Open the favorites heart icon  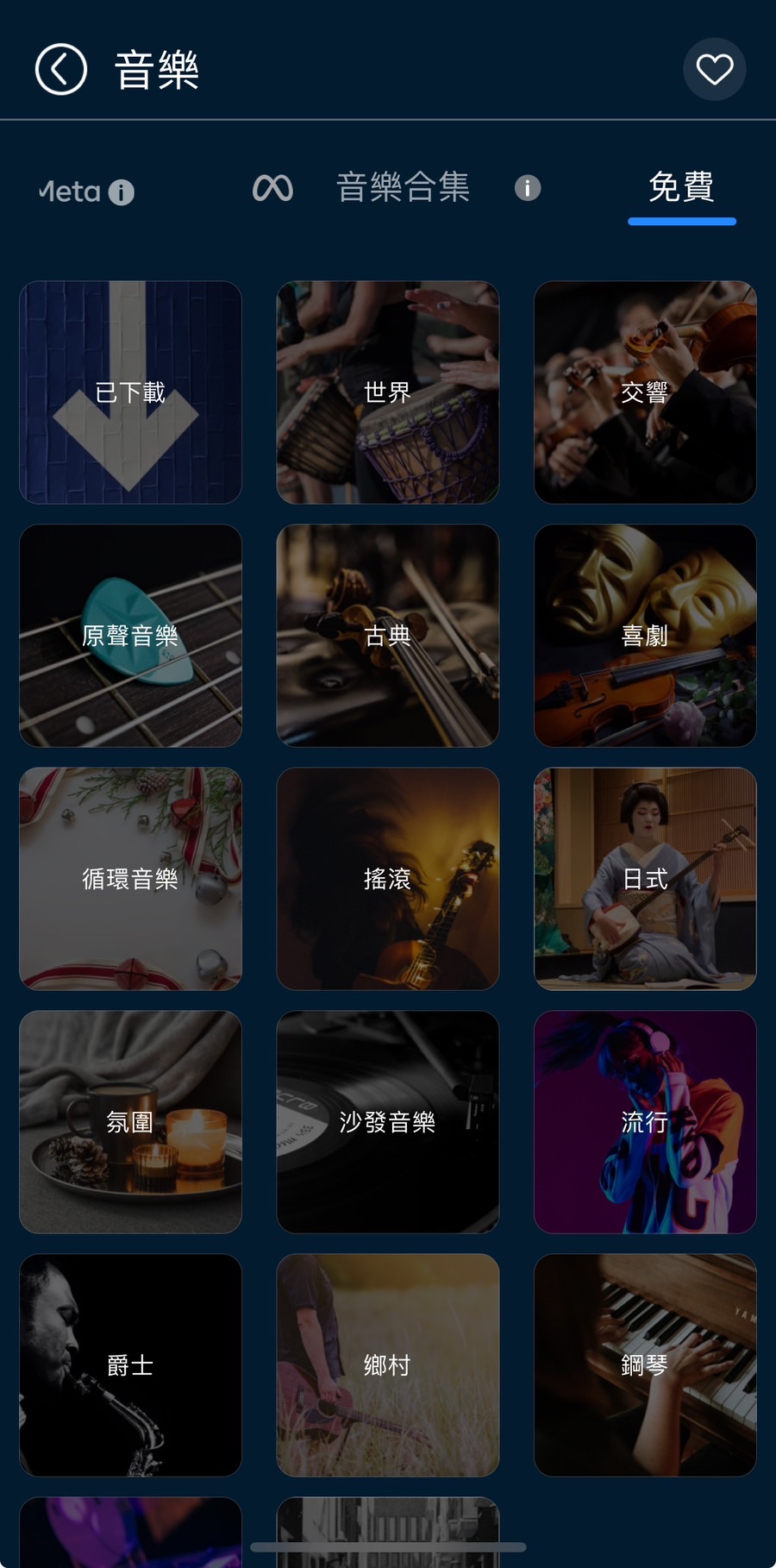click(x=714, y=69)
